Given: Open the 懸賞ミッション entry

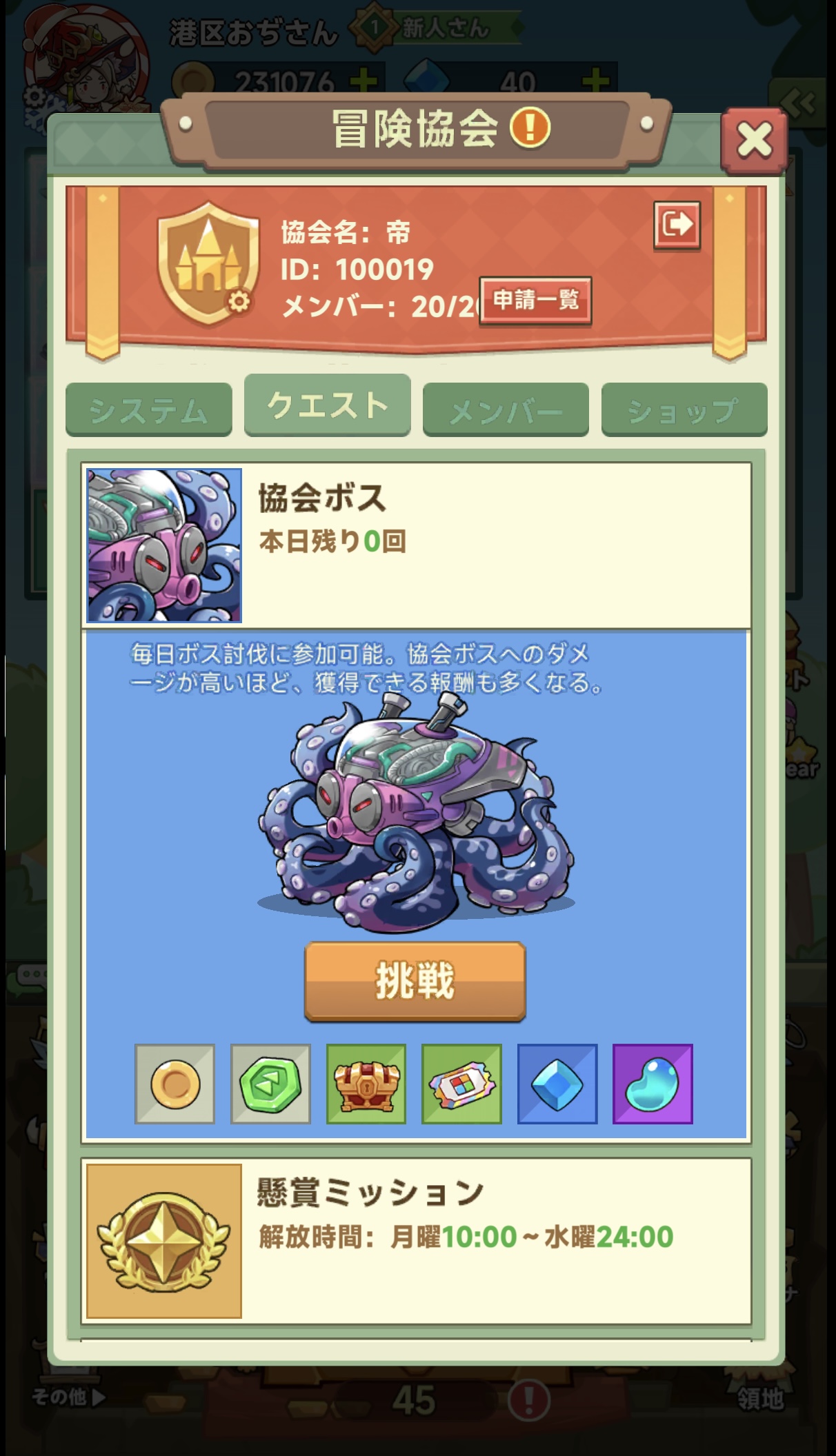Looking at the screenshot, I should [416, 1241].
